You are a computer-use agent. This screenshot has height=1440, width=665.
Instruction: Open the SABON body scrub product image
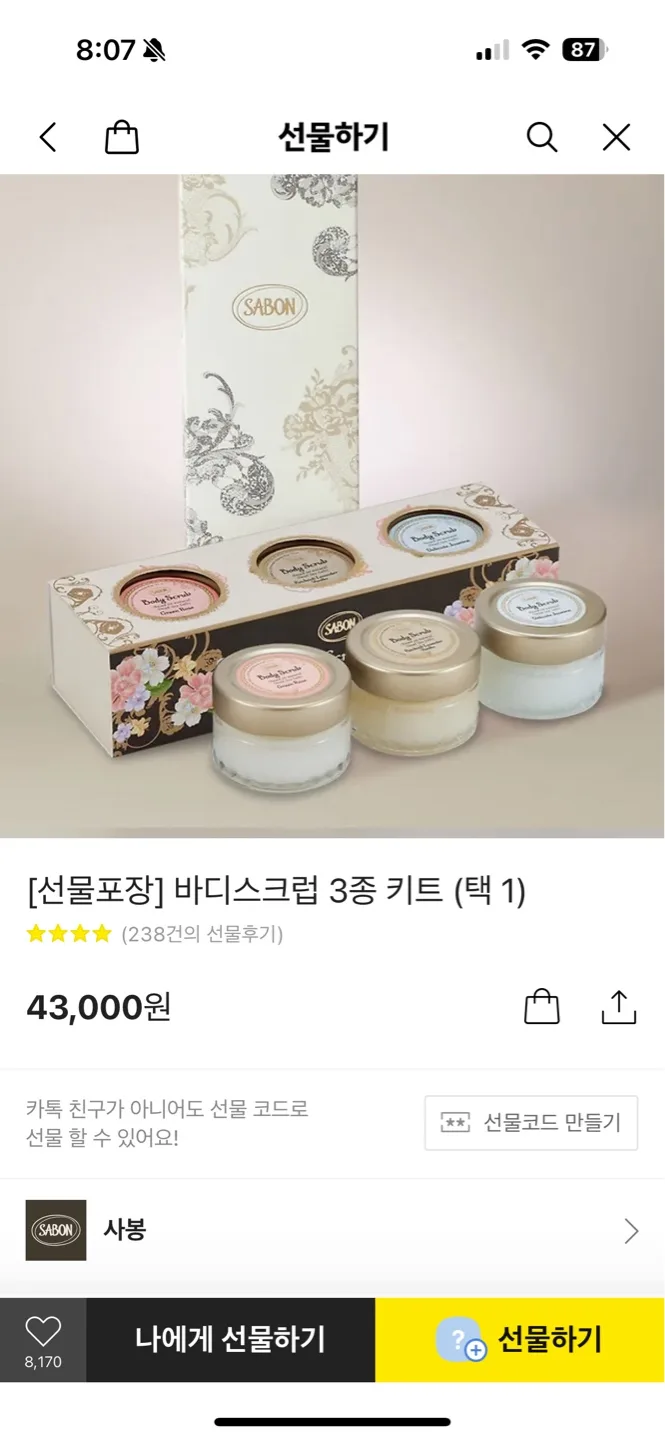click(x=332, y=505)
